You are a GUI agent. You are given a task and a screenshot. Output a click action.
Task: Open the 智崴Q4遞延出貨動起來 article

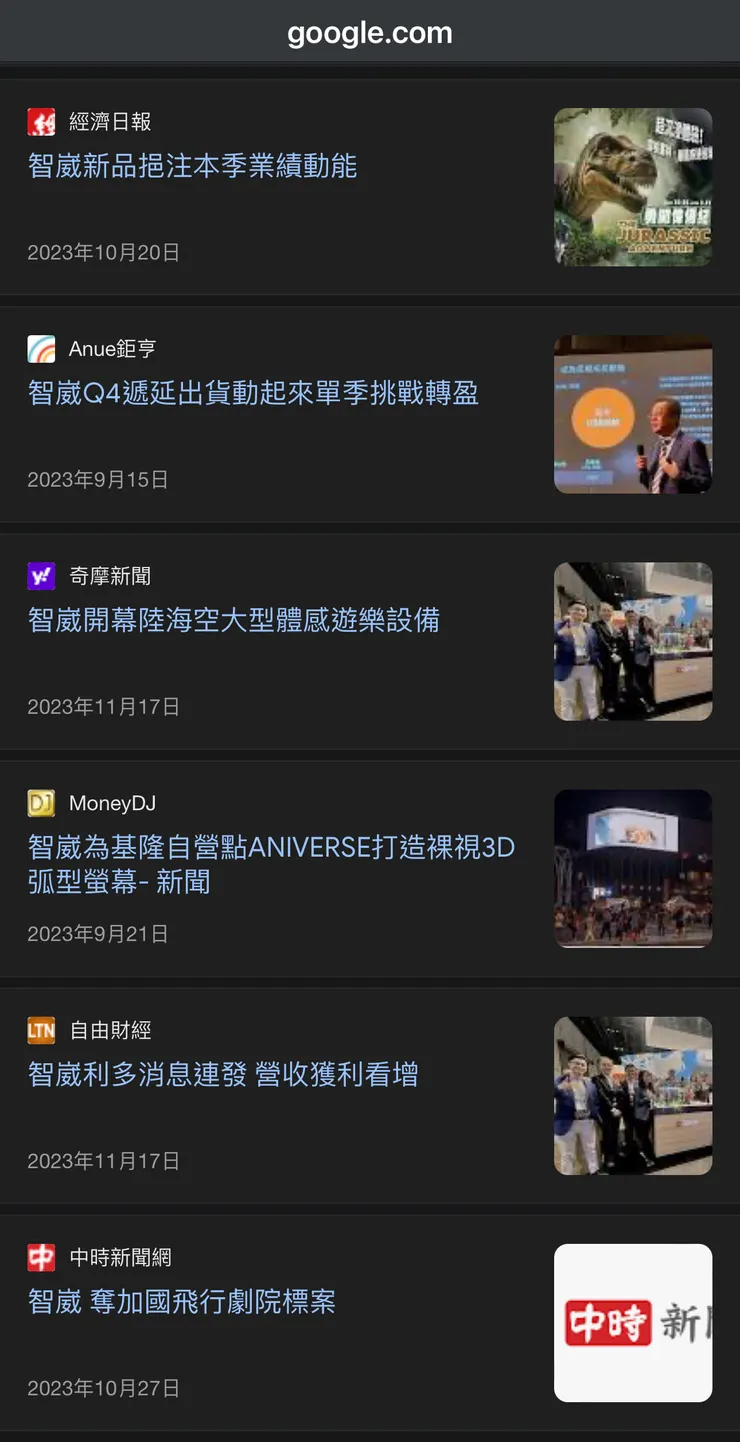[x=252, y=394]
